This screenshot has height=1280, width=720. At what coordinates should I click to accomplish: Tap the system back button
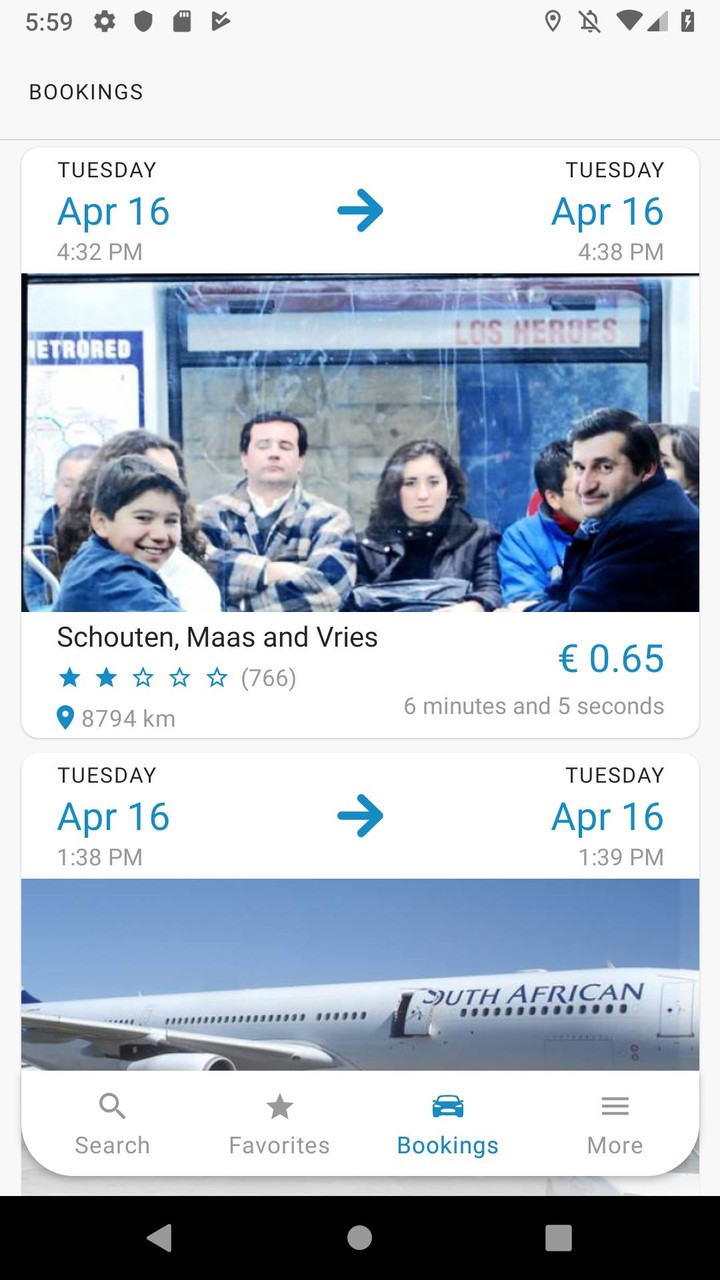[x=159, y=1238]
